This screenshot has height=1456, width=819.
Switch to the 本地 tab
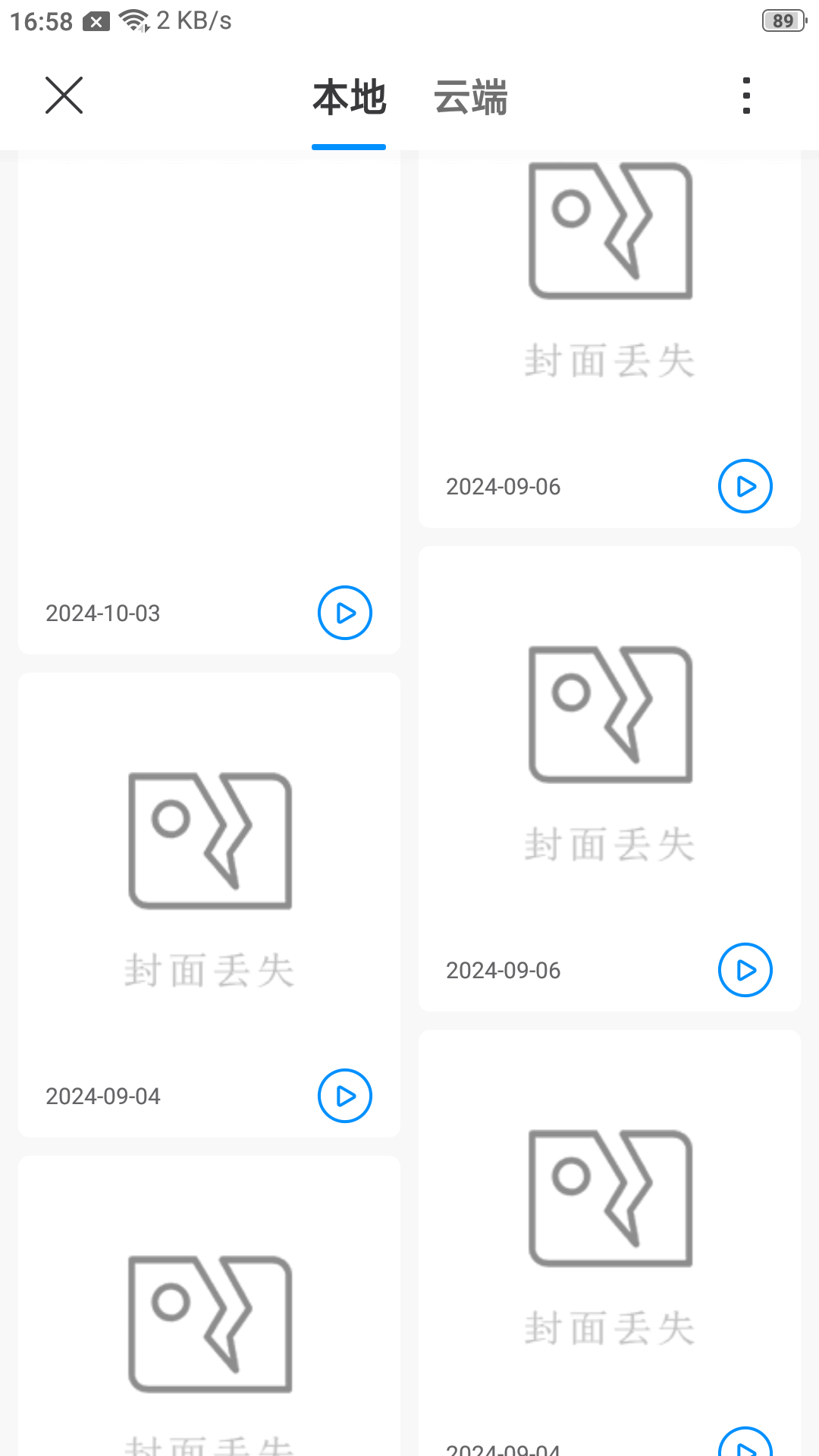click(x=349, y=97)
